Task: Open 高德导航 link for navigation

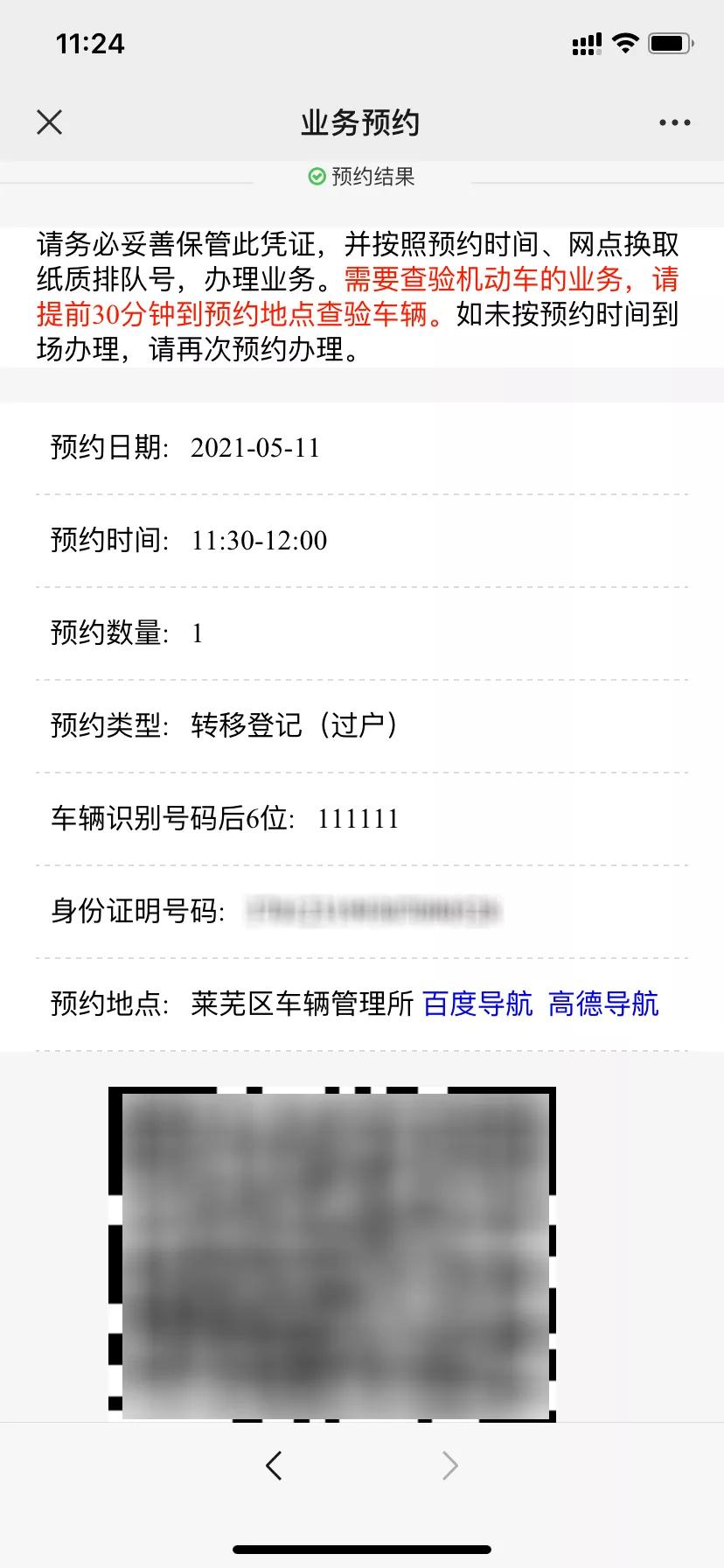Action: (x=603, y=1004)
